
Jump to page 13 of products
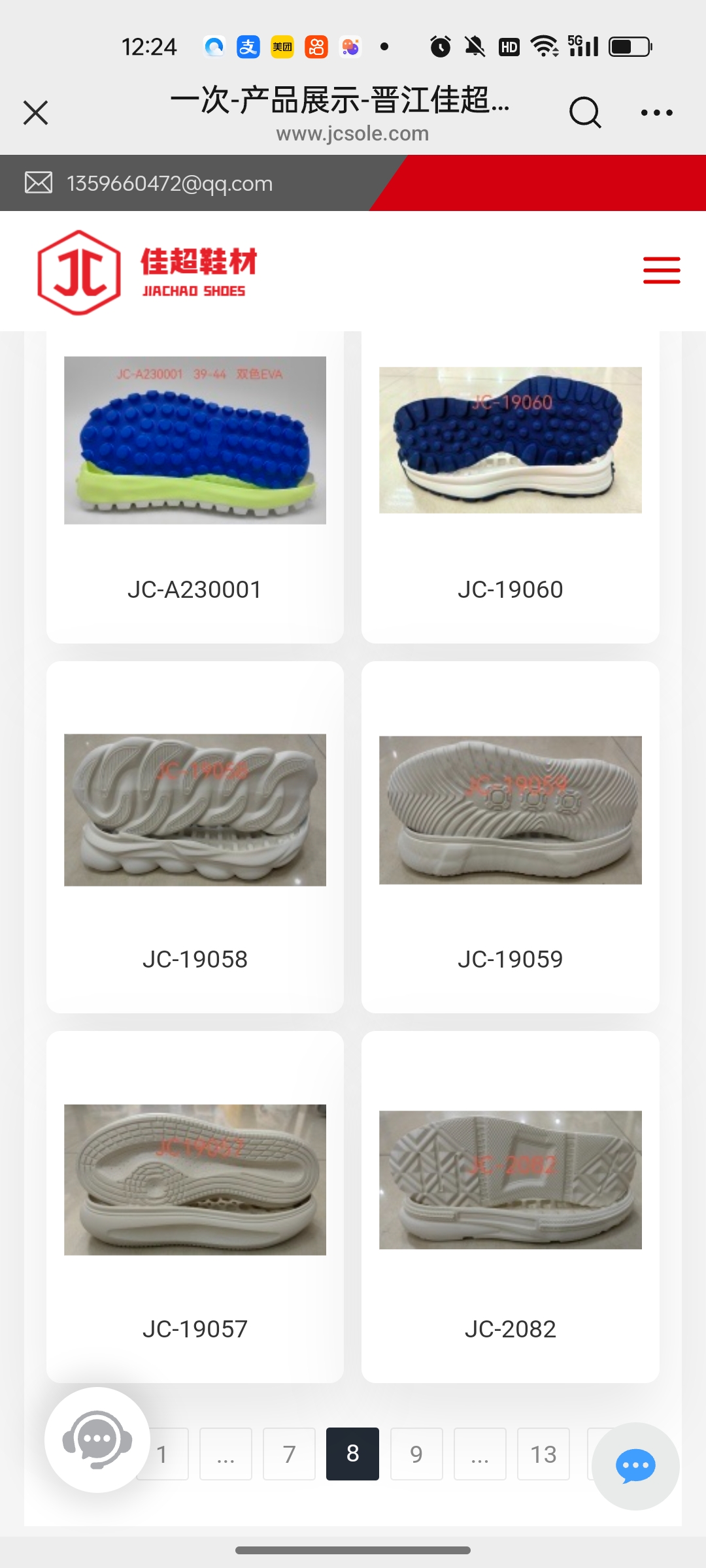[543, 1454]
